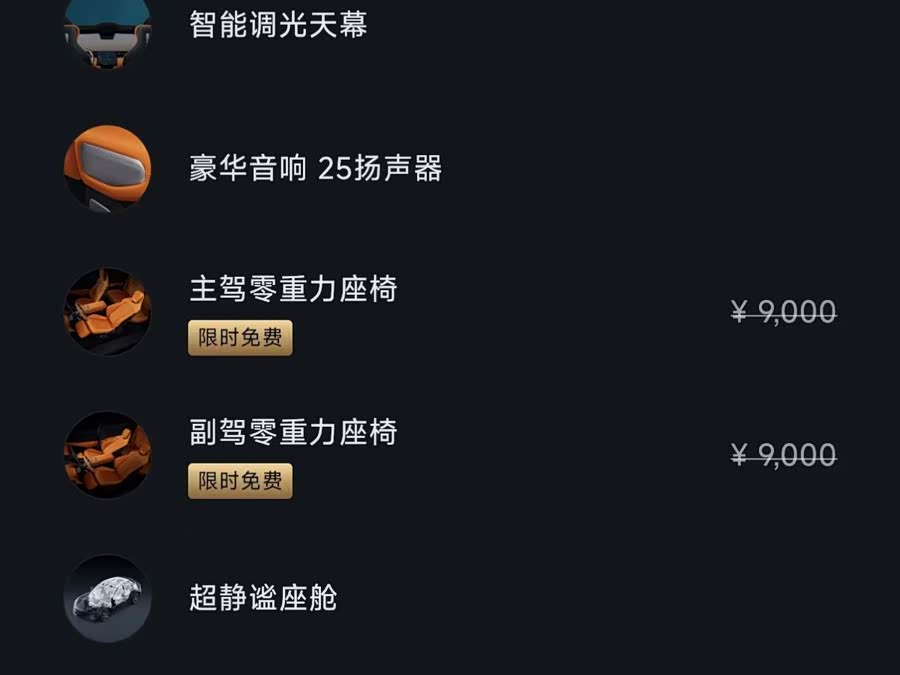Viewport: 900px width, 675px height.
Task: View 豪华音响 25扬声器 details
Action: pos(315,168)
